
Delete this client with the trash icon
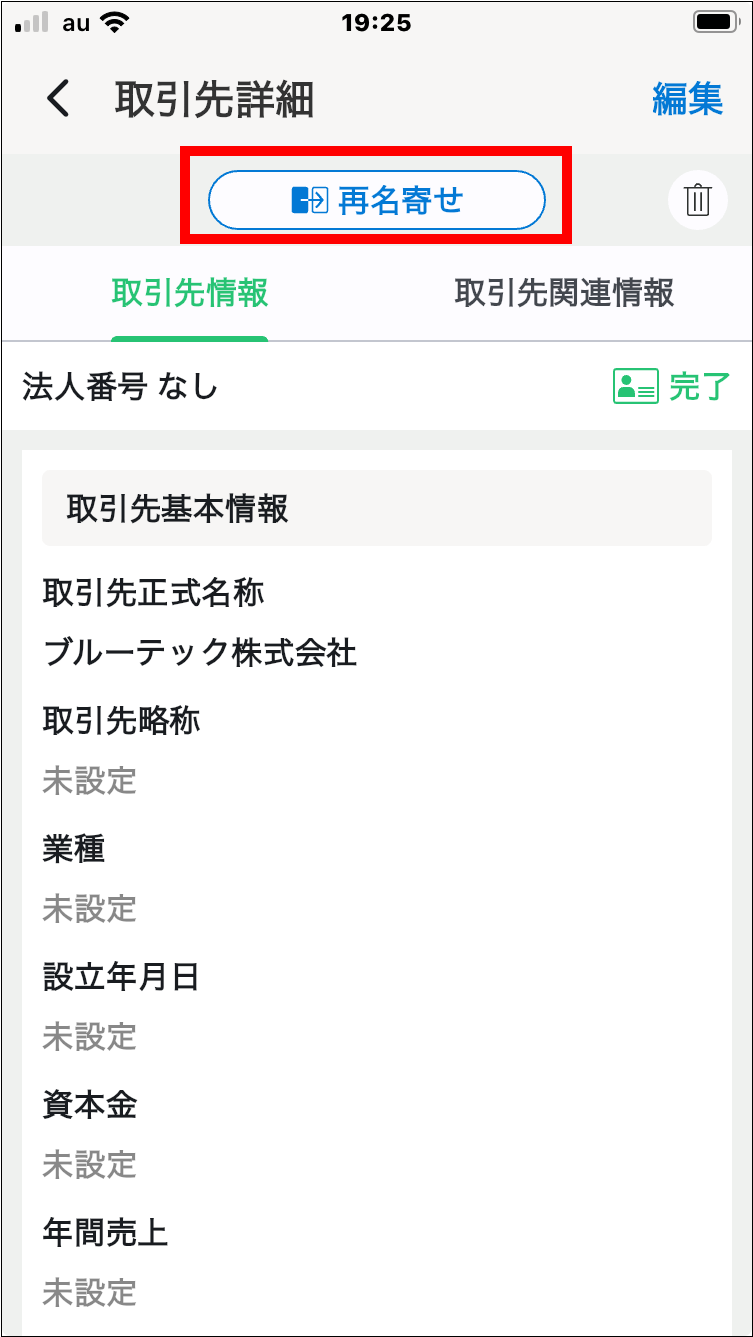(697, 200)
